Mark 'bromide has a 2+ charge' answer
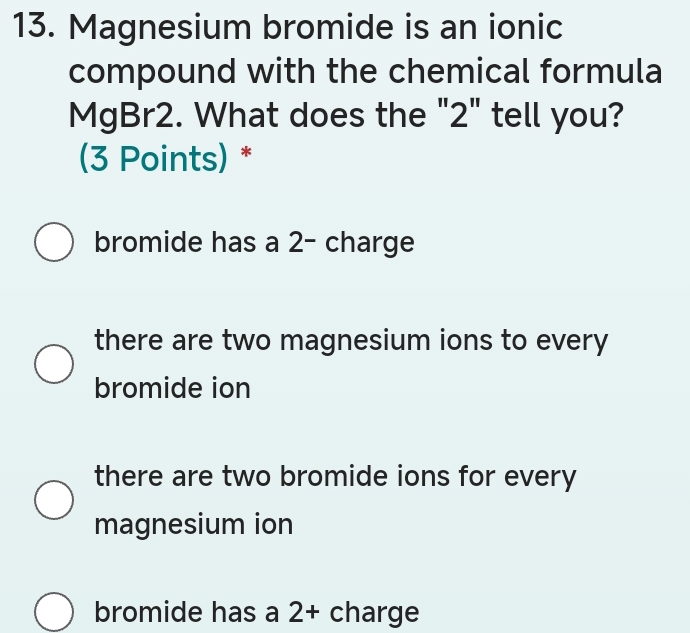The width and height of the screenshot is (690, 633). 54,612
